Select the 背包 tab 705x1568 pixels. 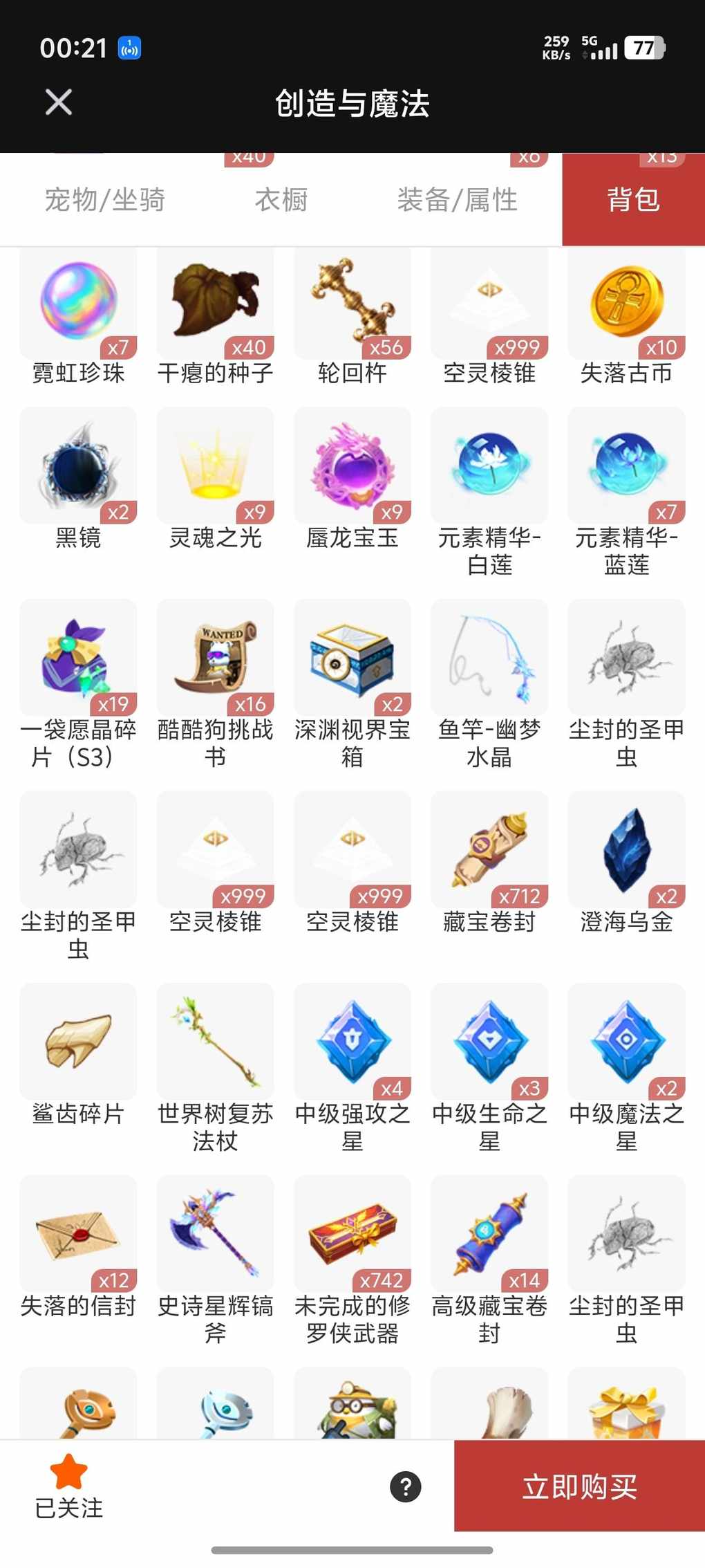point(633,200)
